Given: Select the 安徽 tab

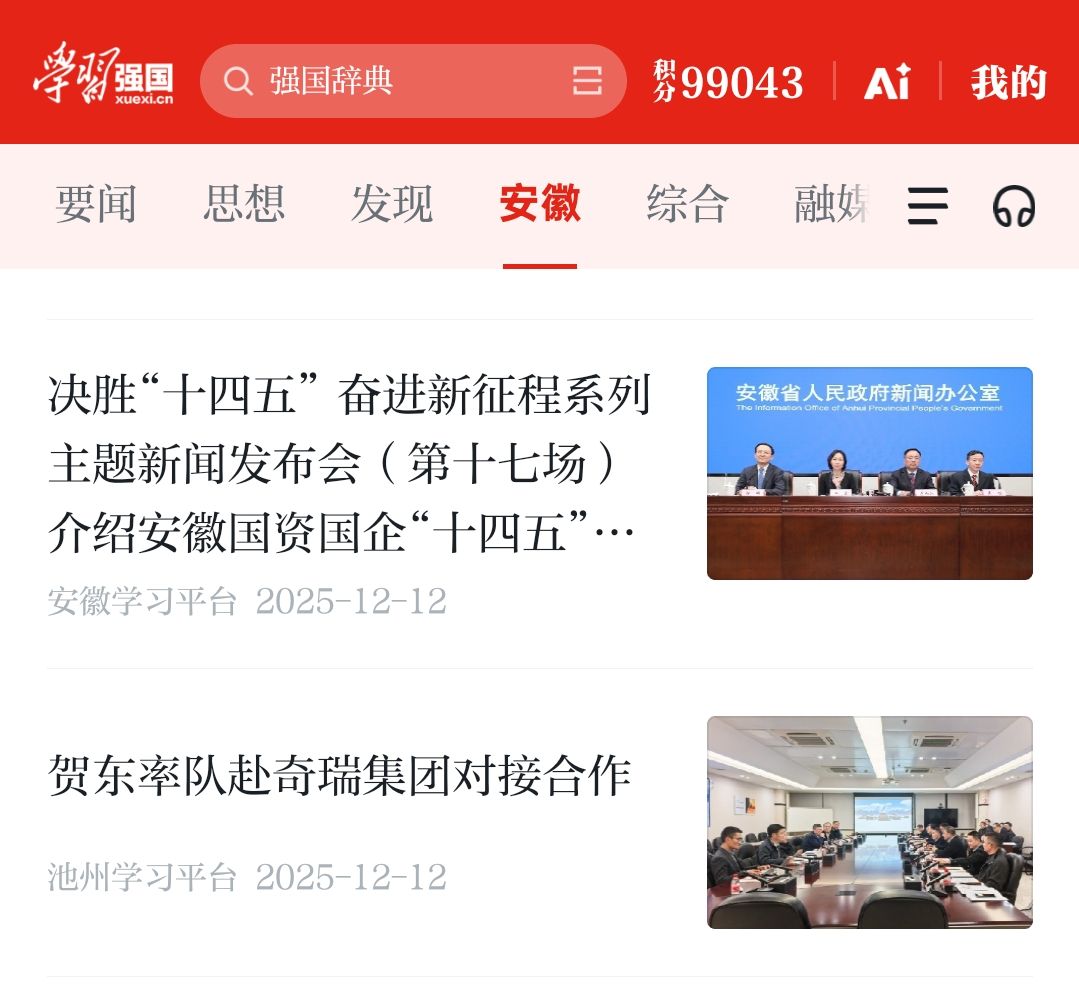Looking at the screenshot, I should [x=540, y=205].
